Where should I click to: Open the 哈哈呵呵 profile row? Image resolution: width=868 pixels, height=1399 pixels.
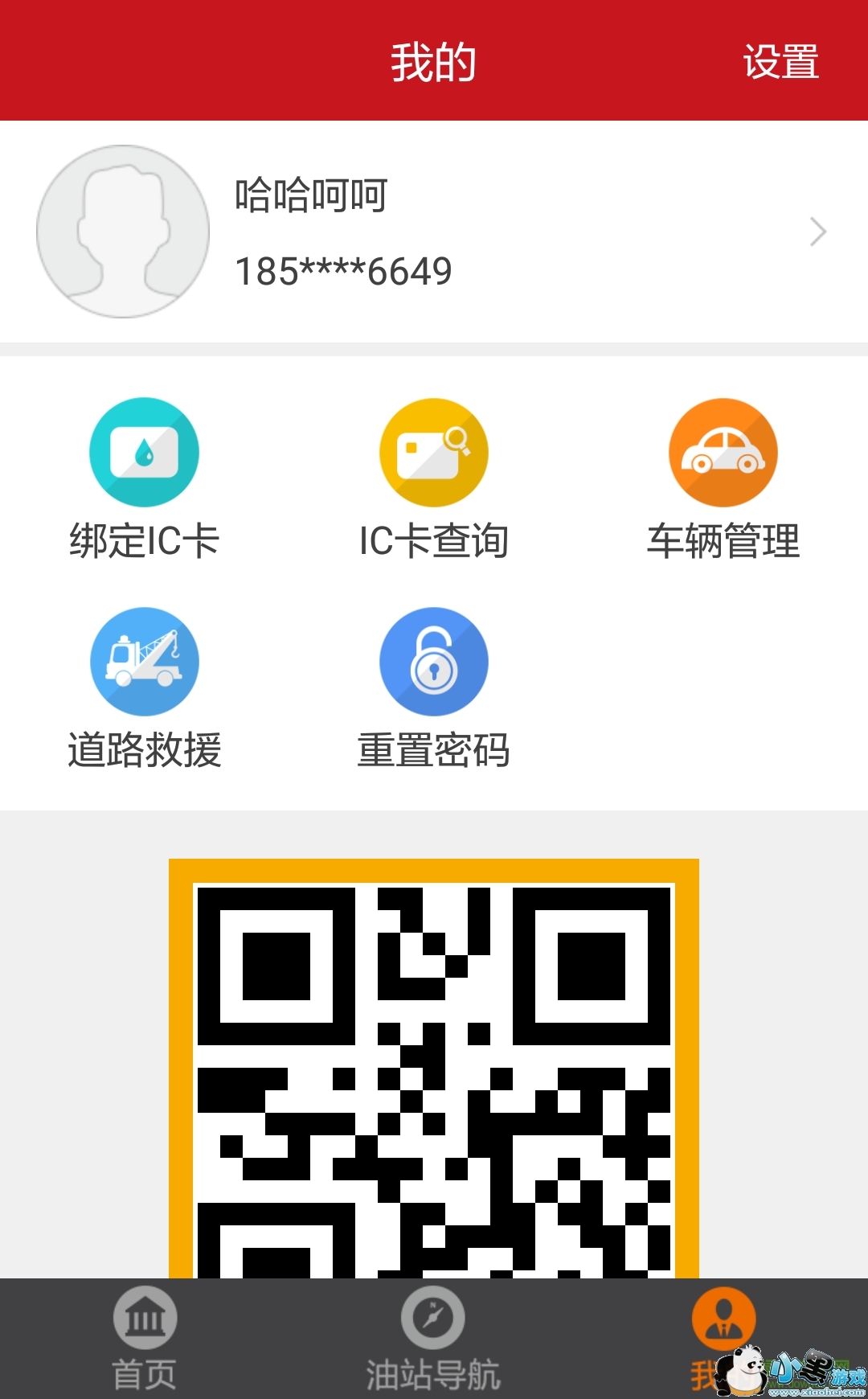click(x=434, y=232)
